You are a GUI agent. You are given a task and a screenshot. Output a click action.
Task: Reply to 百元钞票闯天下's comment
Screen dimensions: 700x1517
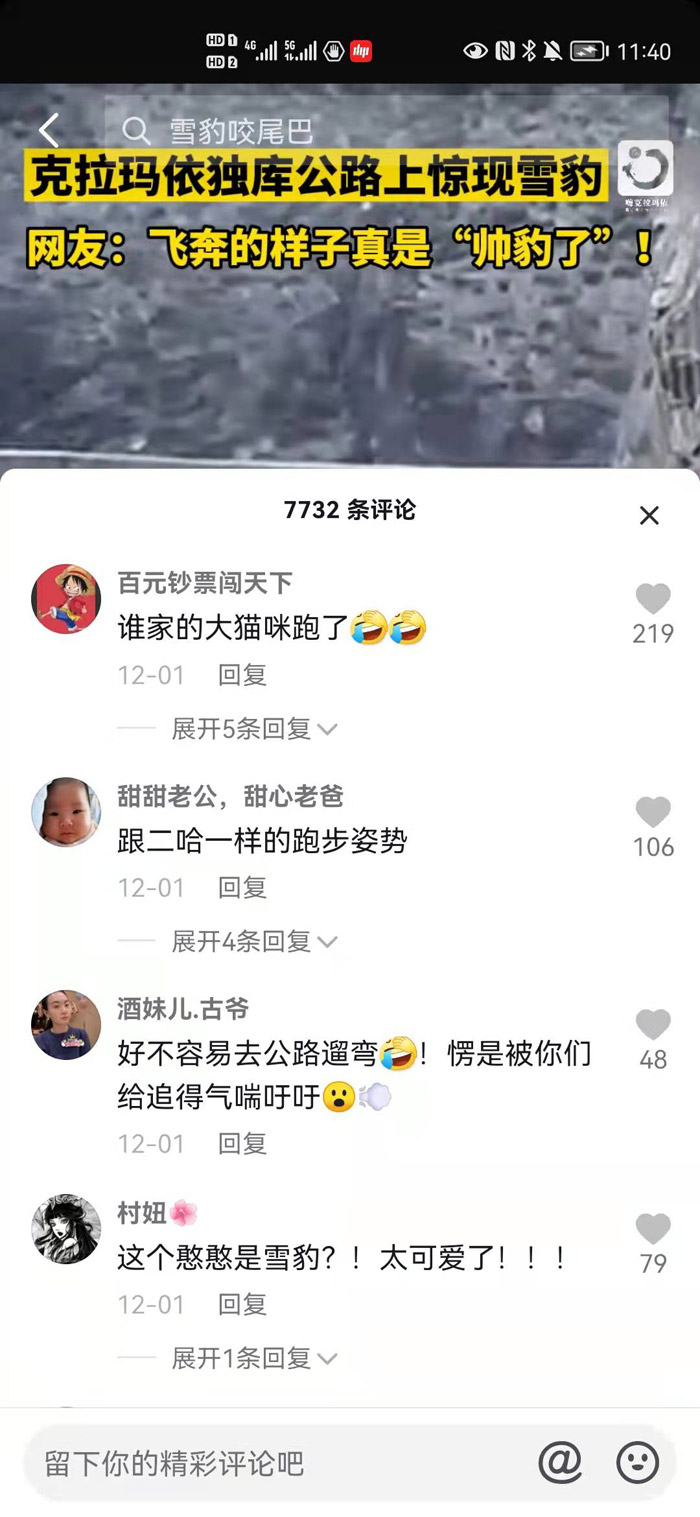point(242,675)
